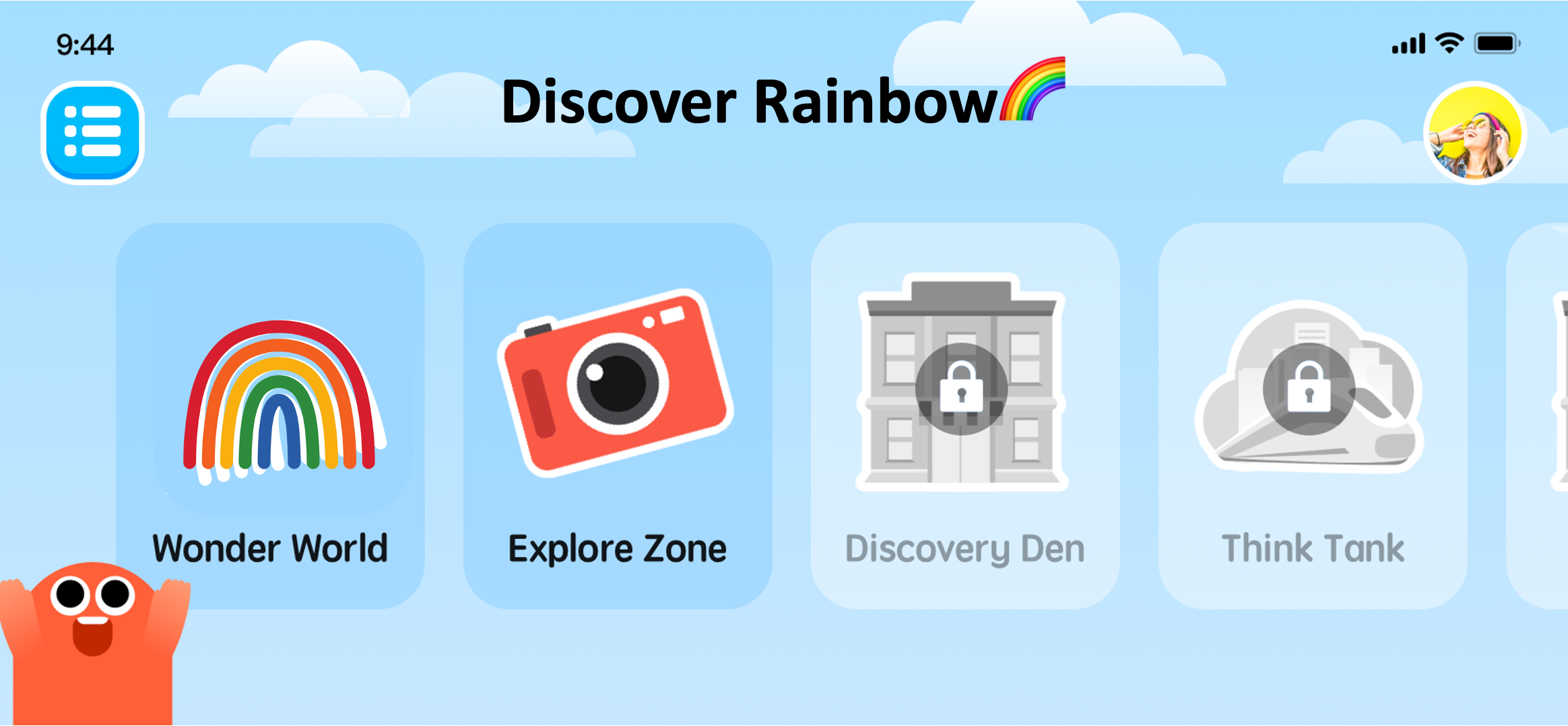This screenshot has height=726, width=1568.
Task: Open the list menu button
Action: (x=92, y=133)
